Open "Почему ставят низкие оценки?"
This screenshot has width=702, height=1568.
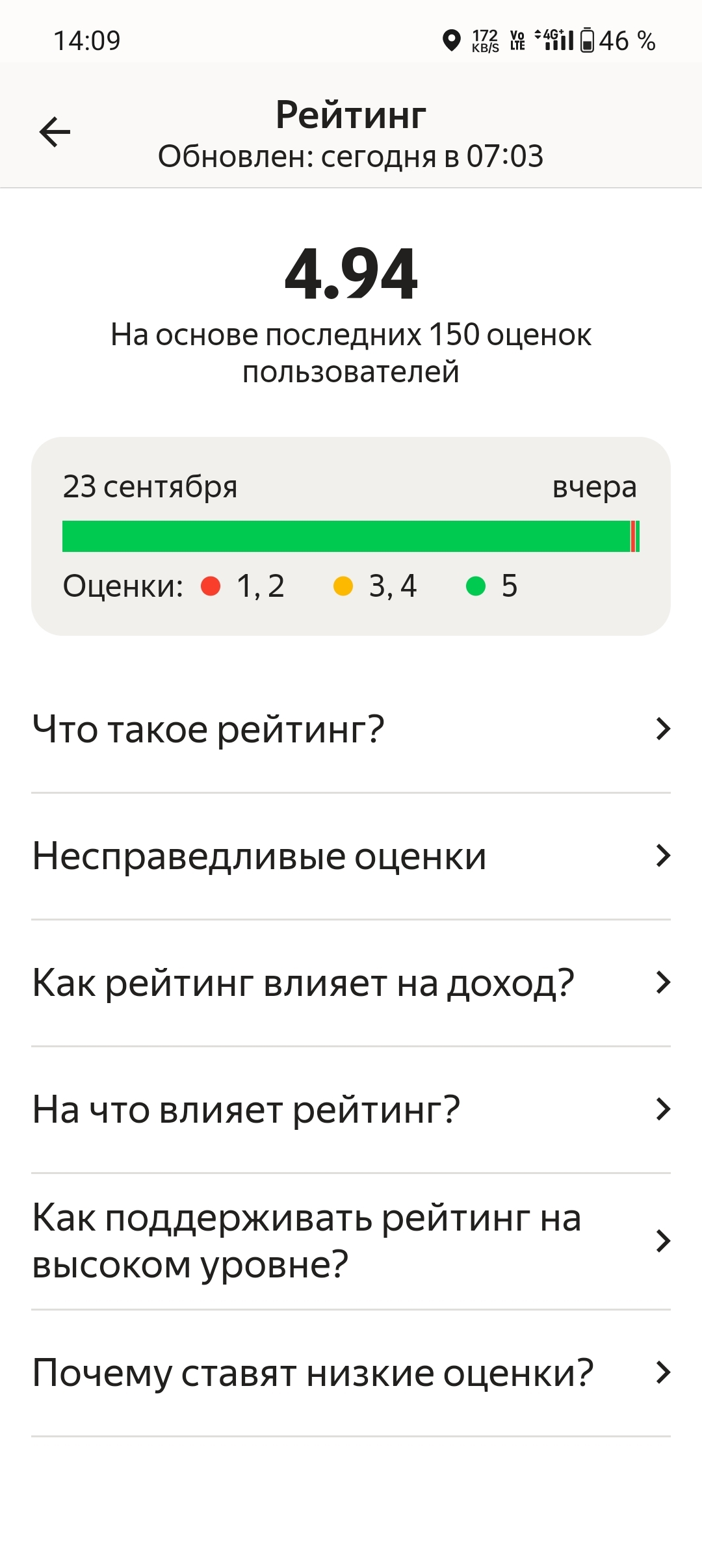pyautogui.click(x=351, y=1373)
